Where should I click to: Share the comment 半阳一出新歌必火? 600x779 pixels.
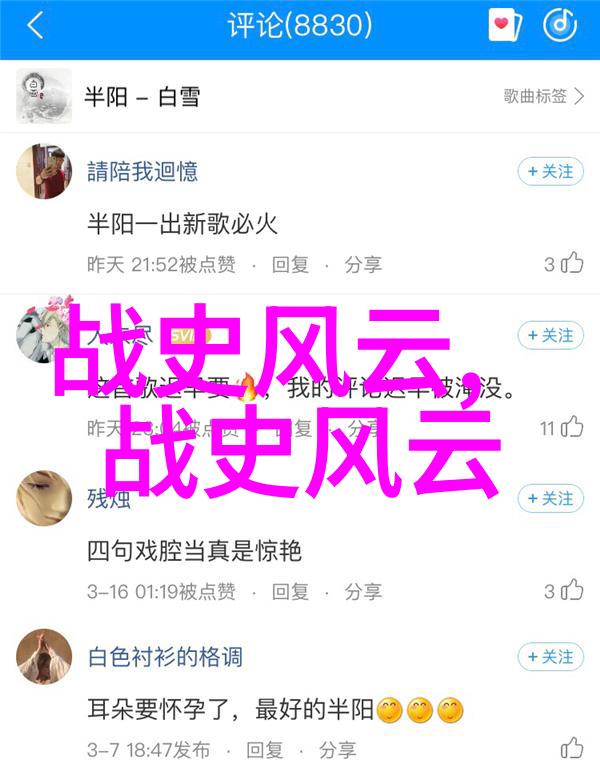pyautogui.click(x=363, y=264)
